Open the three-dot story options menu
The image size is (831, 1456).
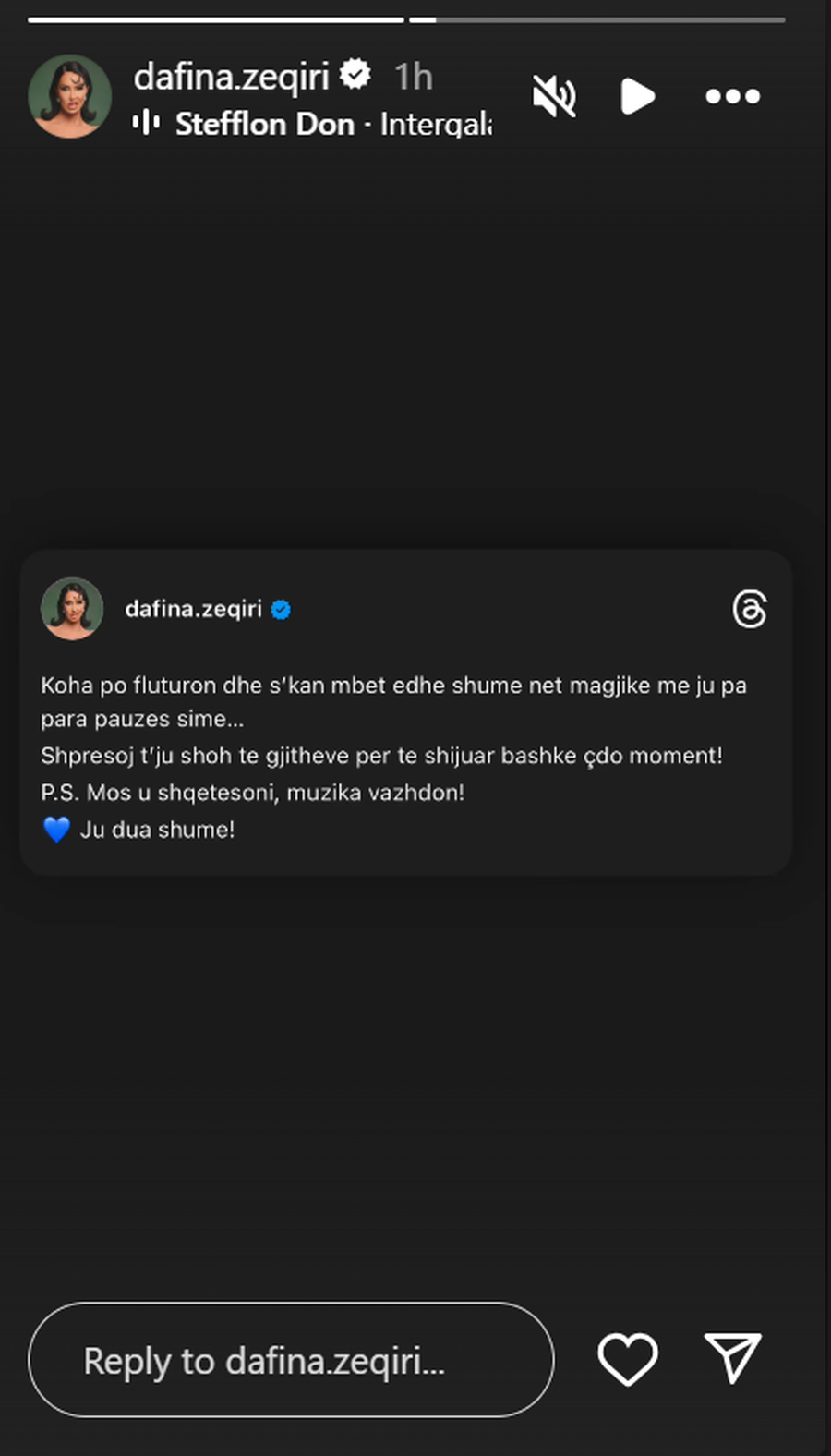pyautogui.click(x=732, y=96)
